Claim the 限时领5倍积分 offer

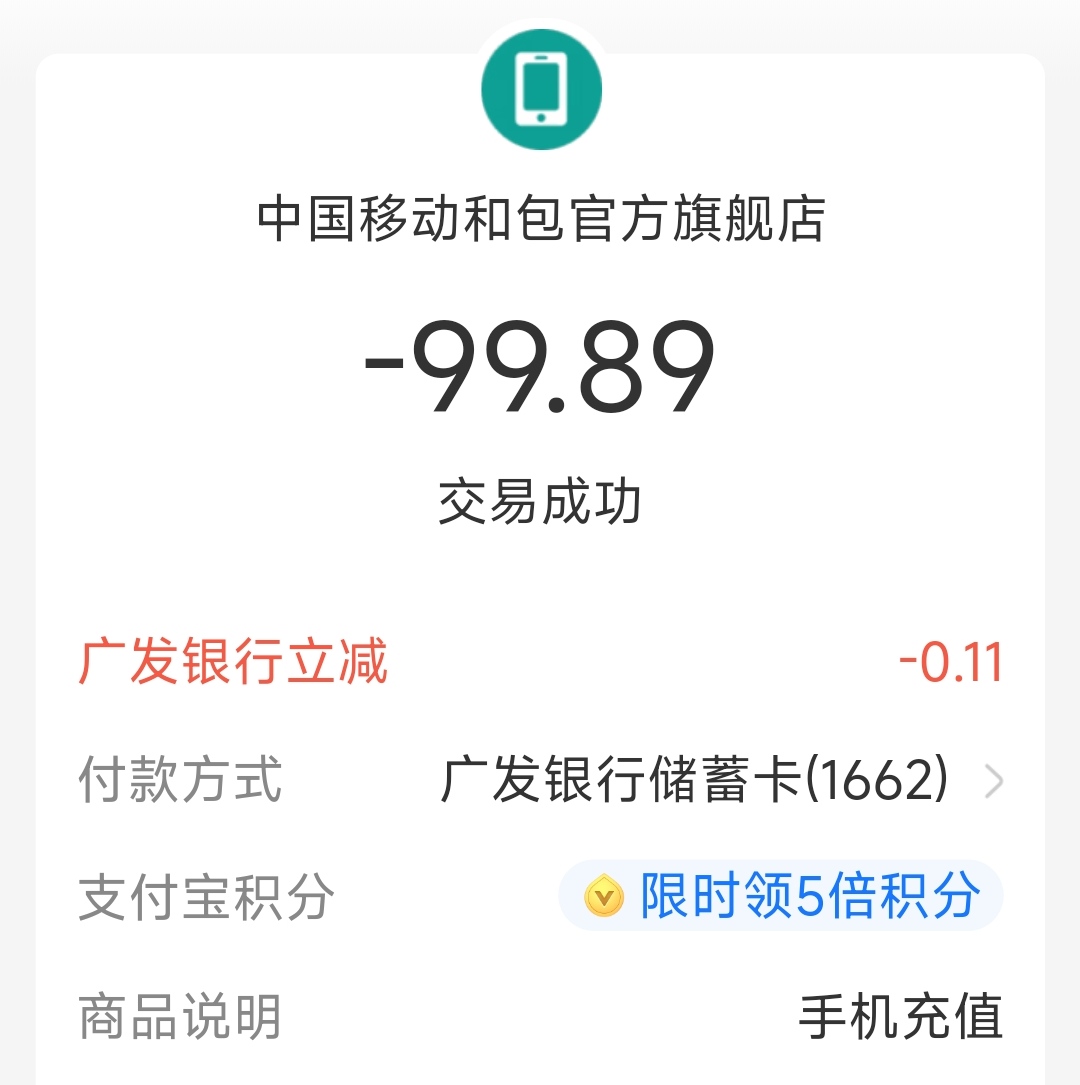(x=781, y=896)
